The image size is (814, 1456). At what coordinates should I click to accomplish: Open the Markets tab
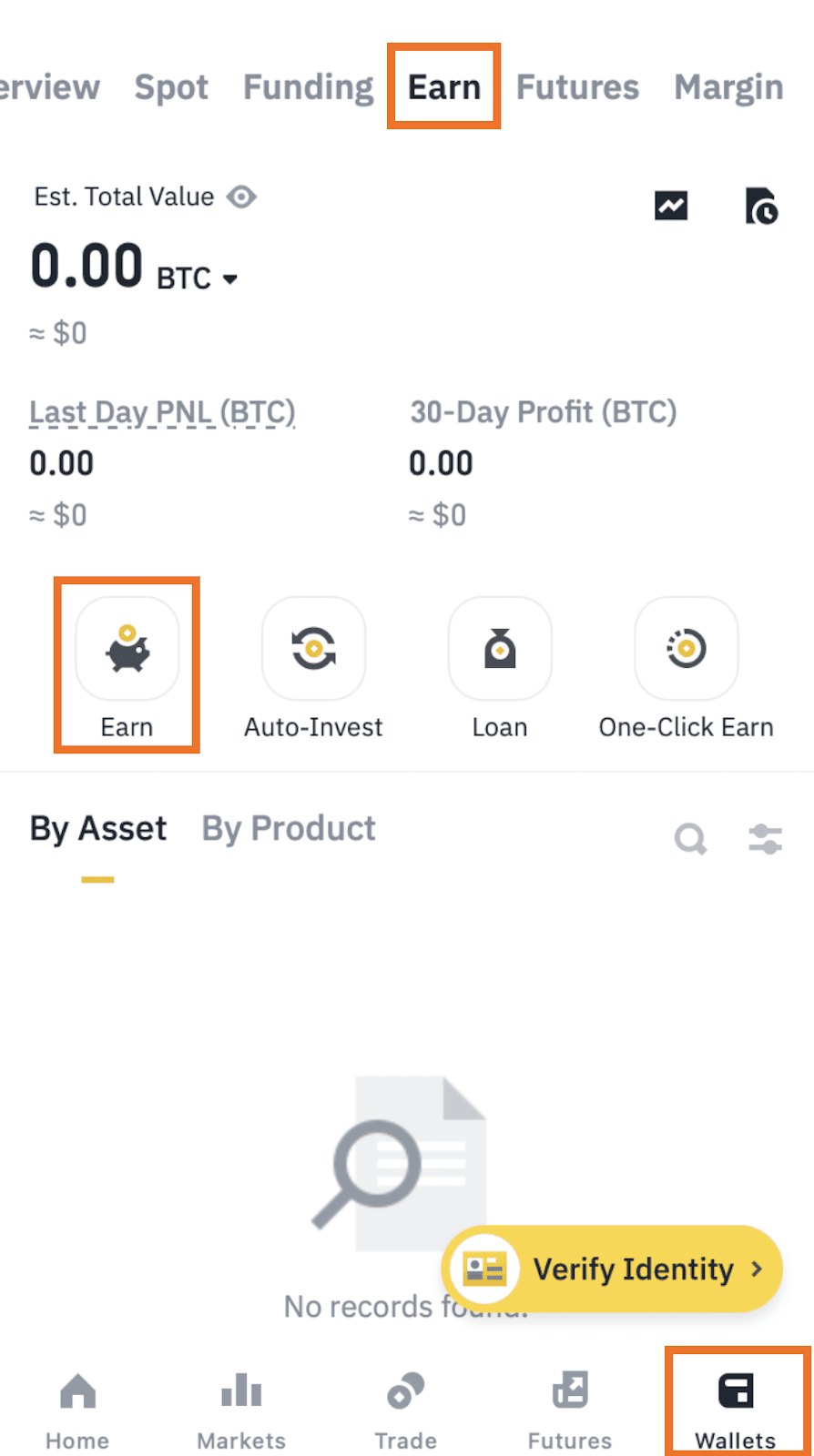[x=241, y=1410]
